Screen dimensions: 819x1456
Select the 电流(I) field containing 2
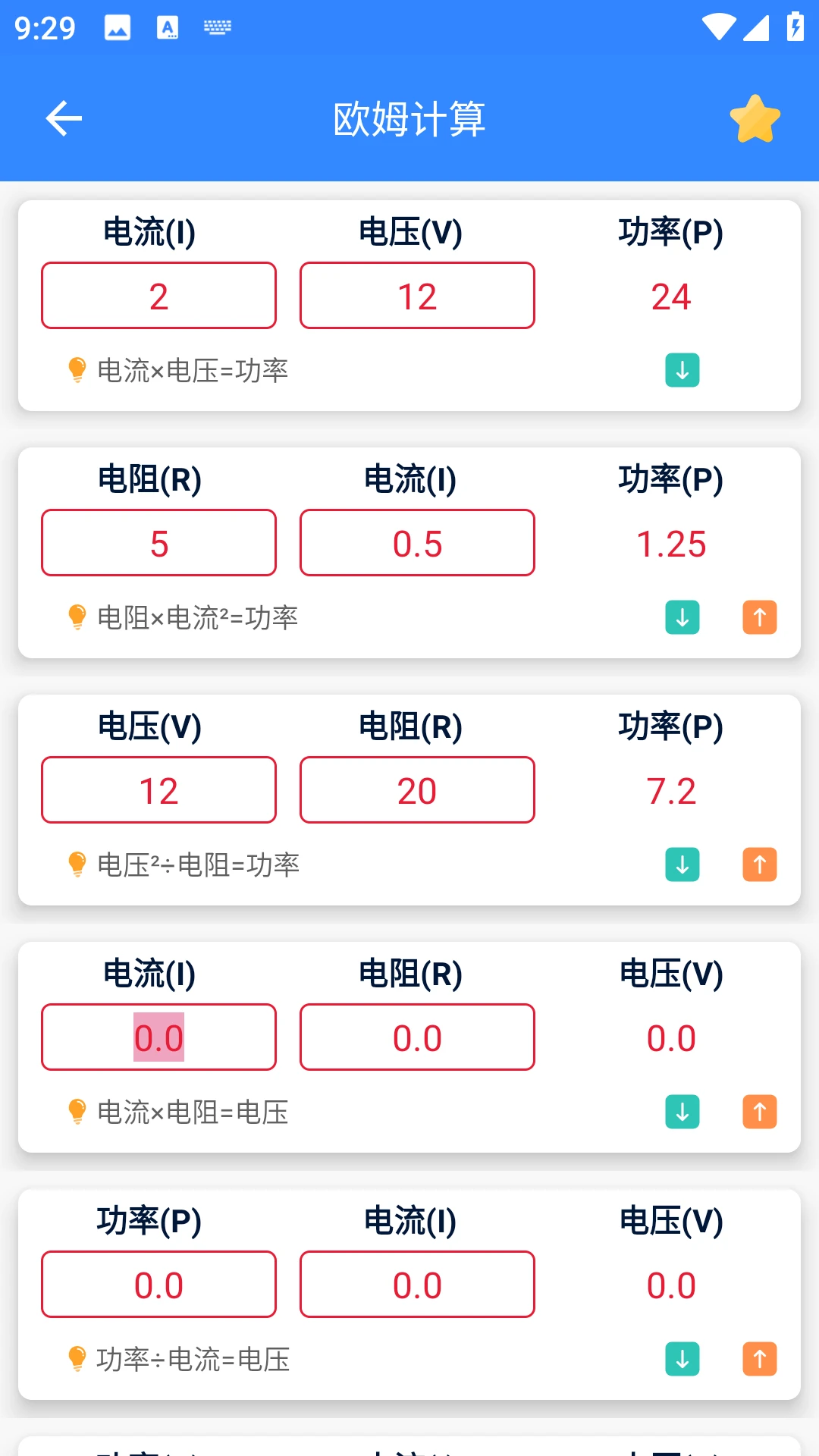[158, 295]
